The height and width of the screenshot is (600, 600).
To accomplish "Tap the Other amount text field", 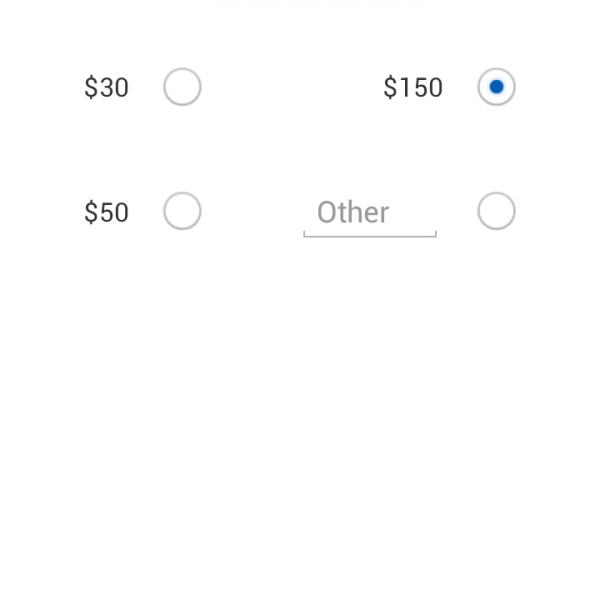I will [369, 213].
